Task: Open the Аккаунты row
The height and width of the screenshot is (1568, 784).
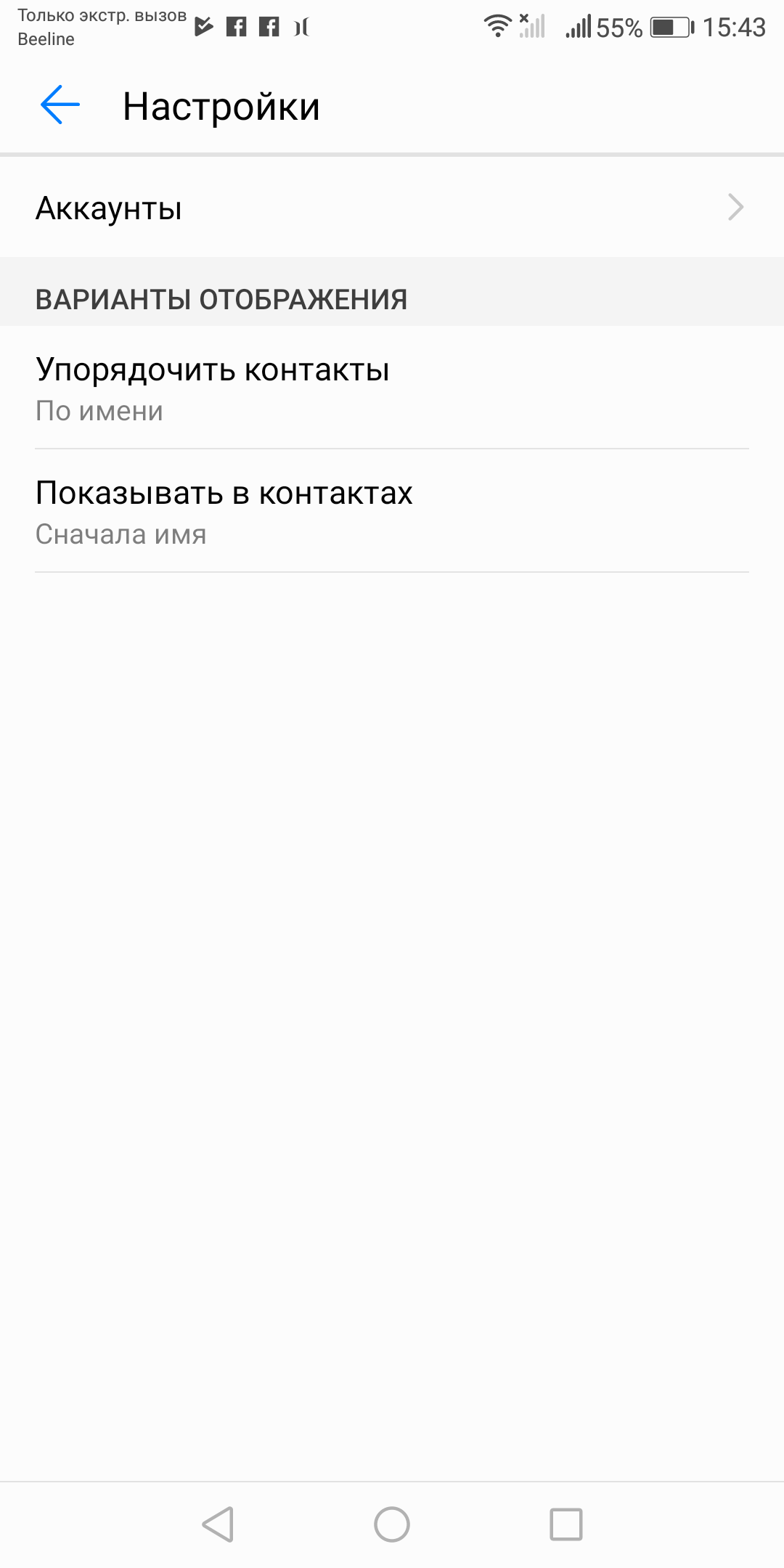Action: pyautogui.click(x=392, y=208)
